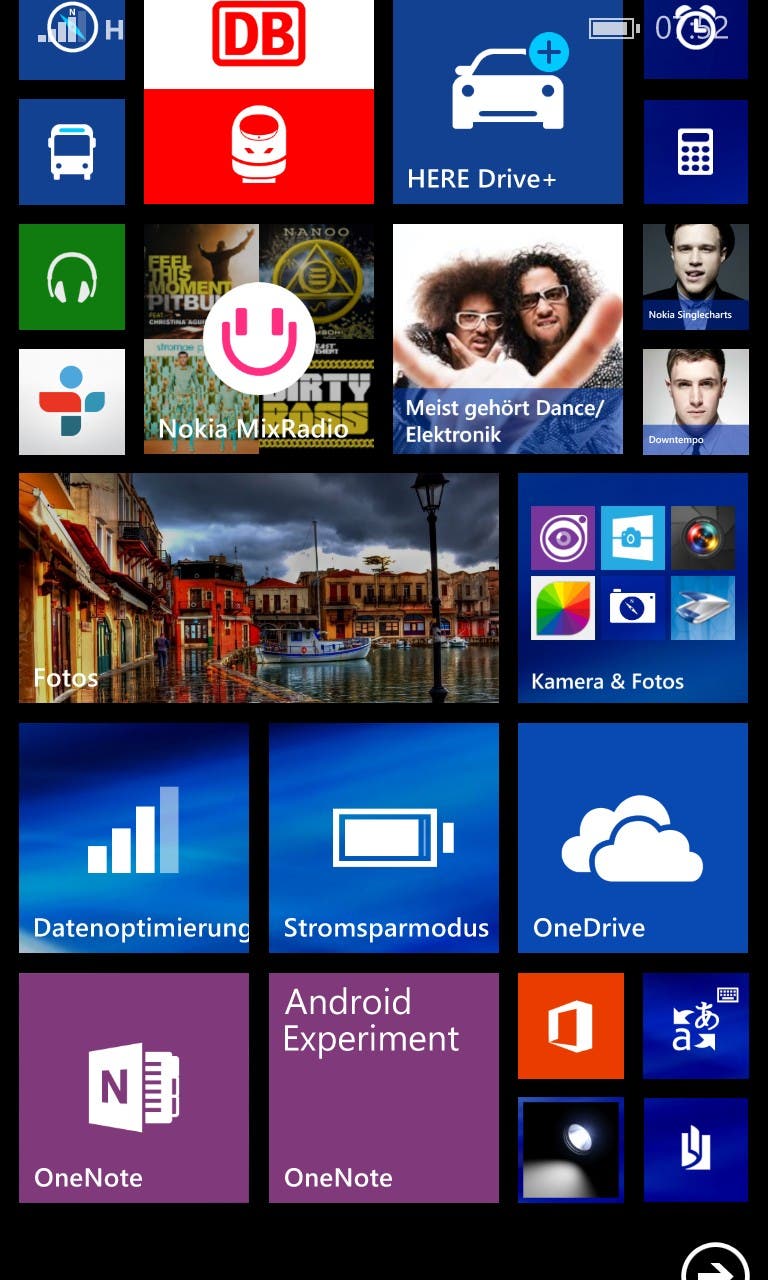Open the Nokia Singlecharts tile

[696, 277]
